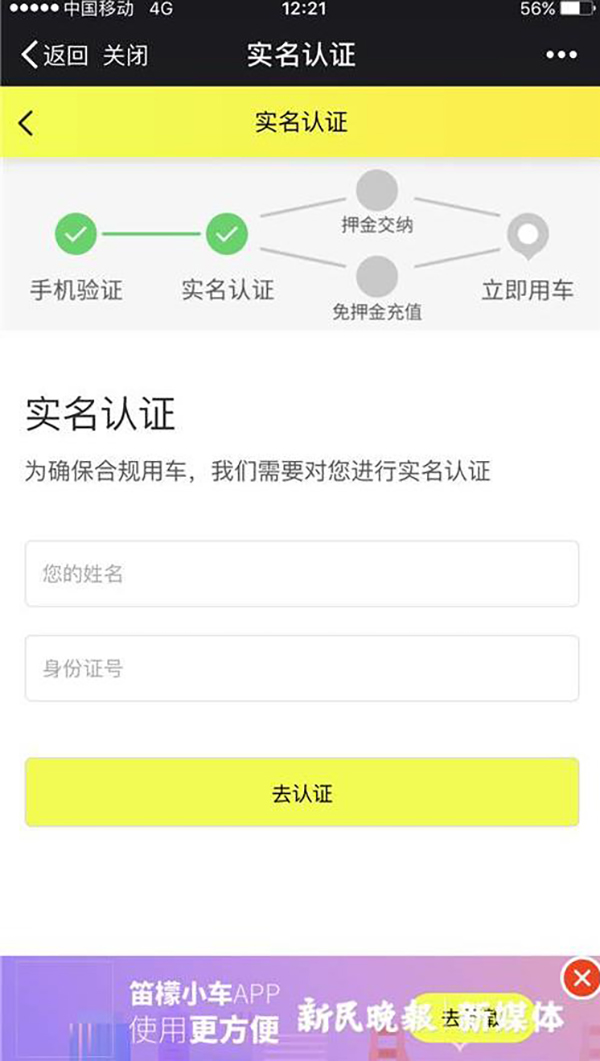Tap the back arrow in yellow header
The height and width of the screenshot is (1061, 600).
point(26,123)
